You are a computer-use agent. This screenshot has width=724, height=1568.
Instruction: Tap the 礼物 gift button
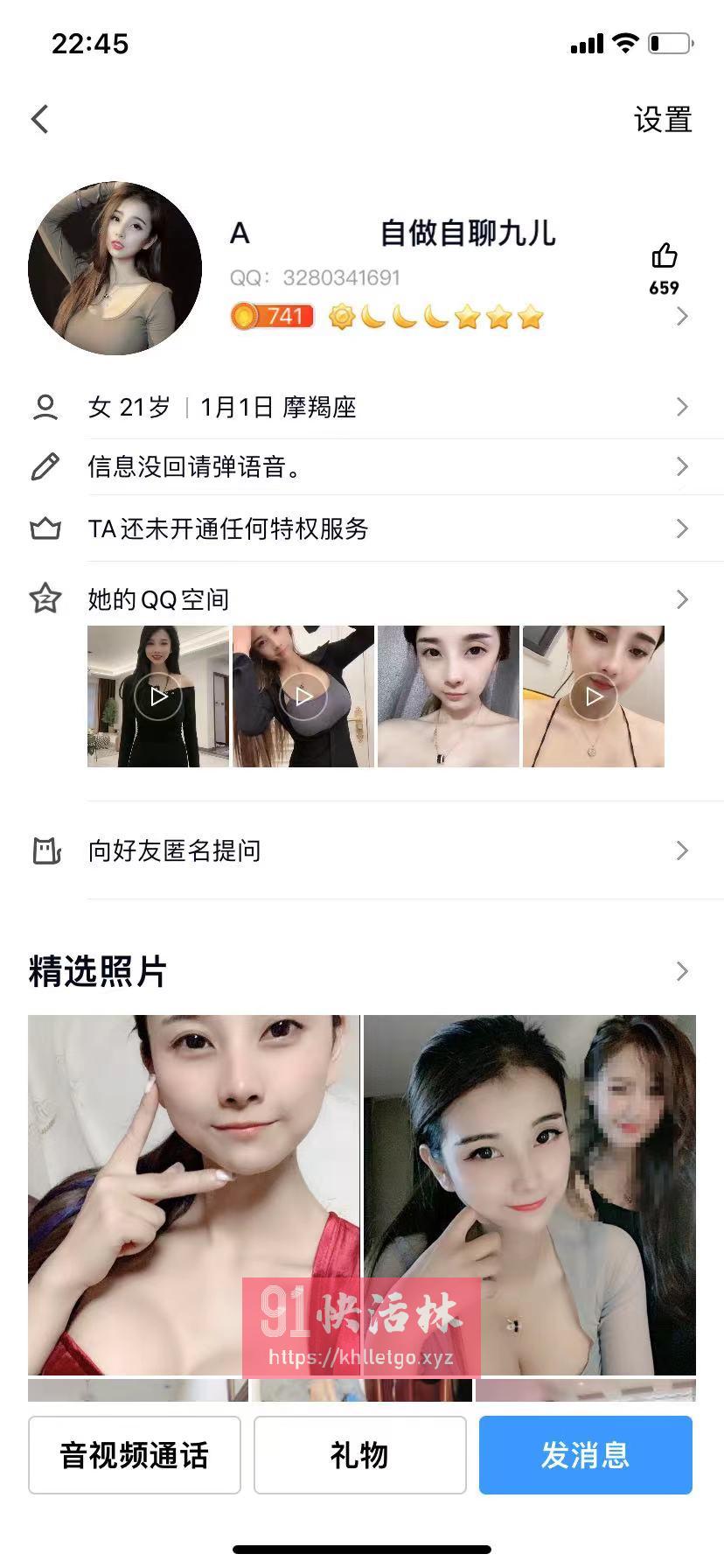pos(359,1454)
